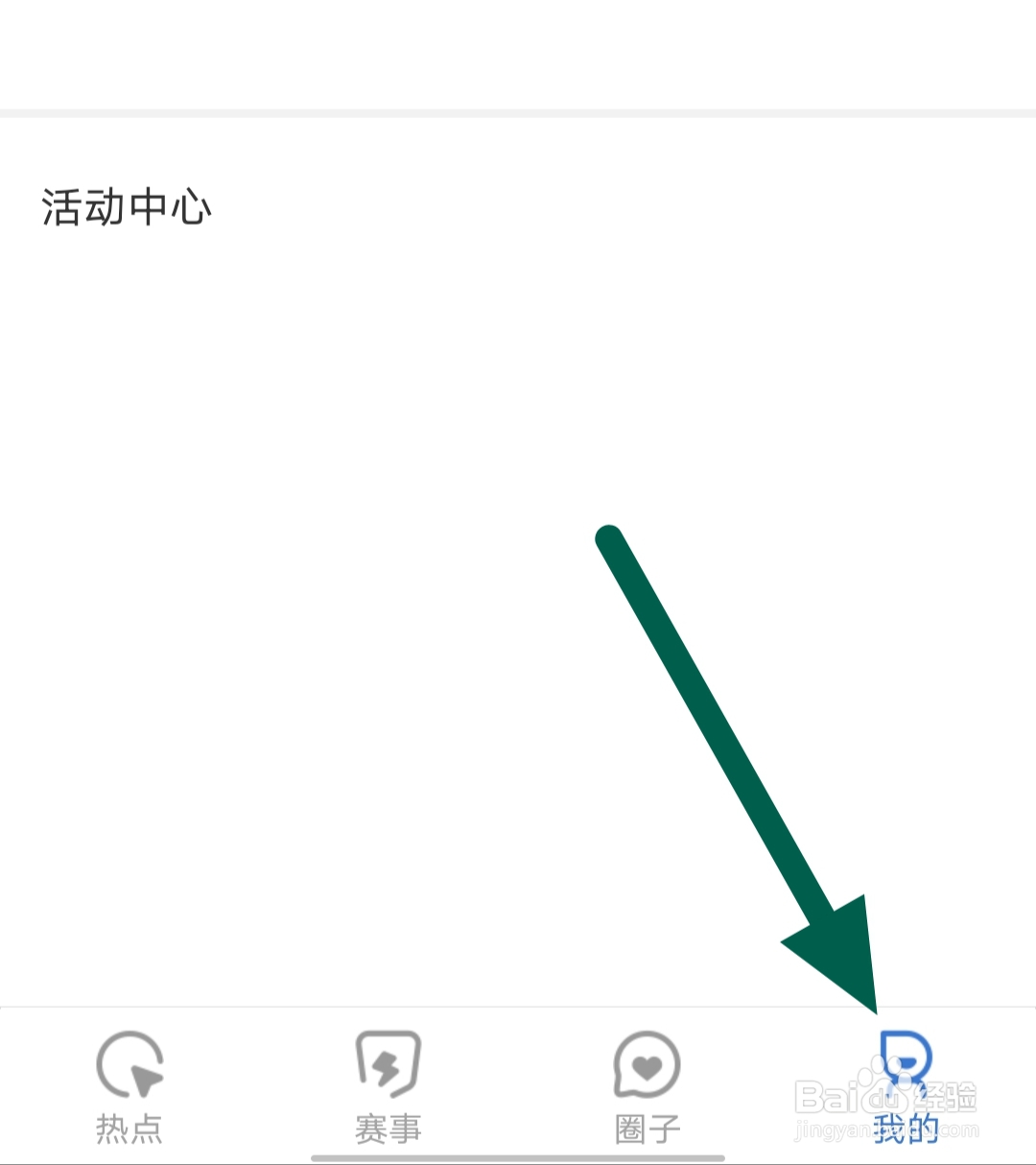Click the 我的 text label
Viewport: 1036px width, 1165px height.
pos(906,1130)
